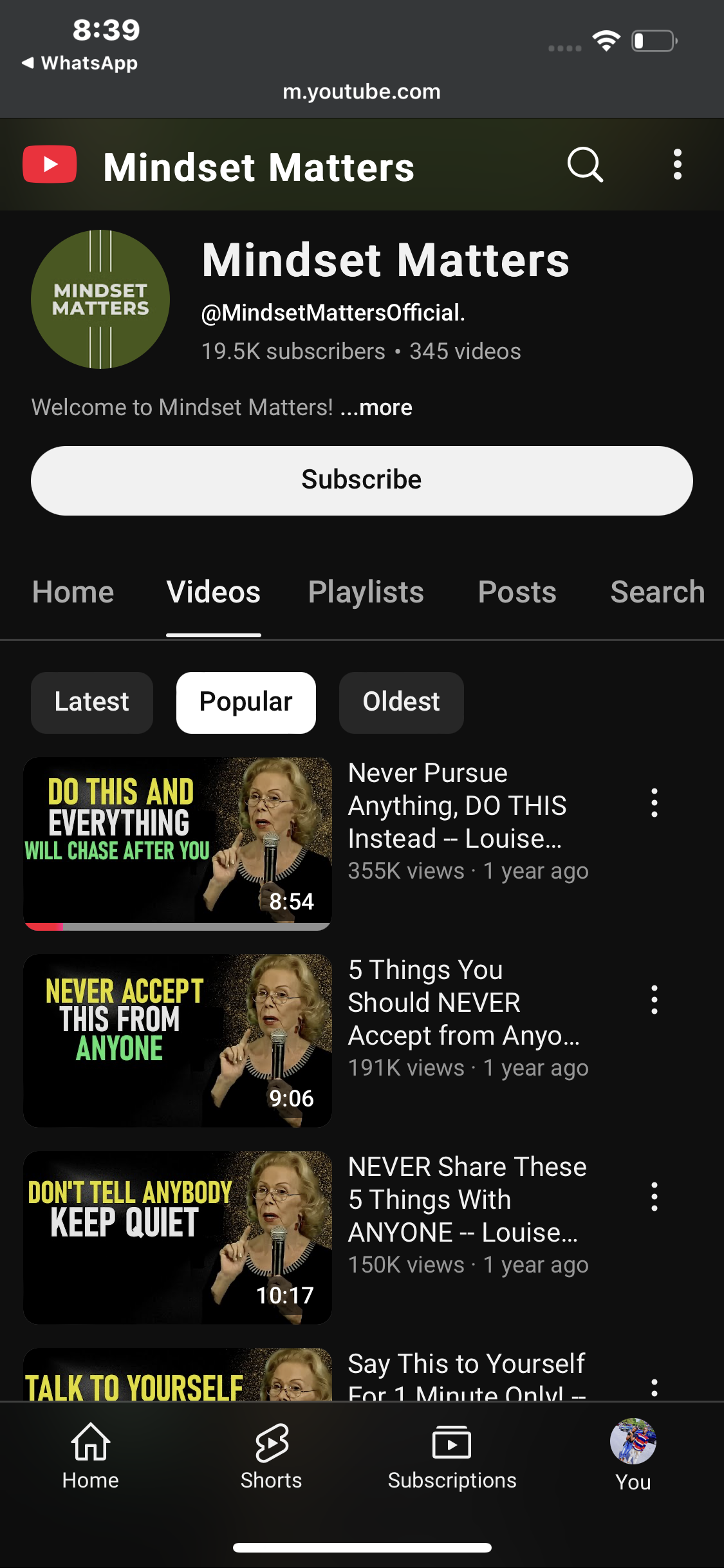Switch to the Posts tab
This screenshot has height=1568, width=724.
(x=517, y=592)
